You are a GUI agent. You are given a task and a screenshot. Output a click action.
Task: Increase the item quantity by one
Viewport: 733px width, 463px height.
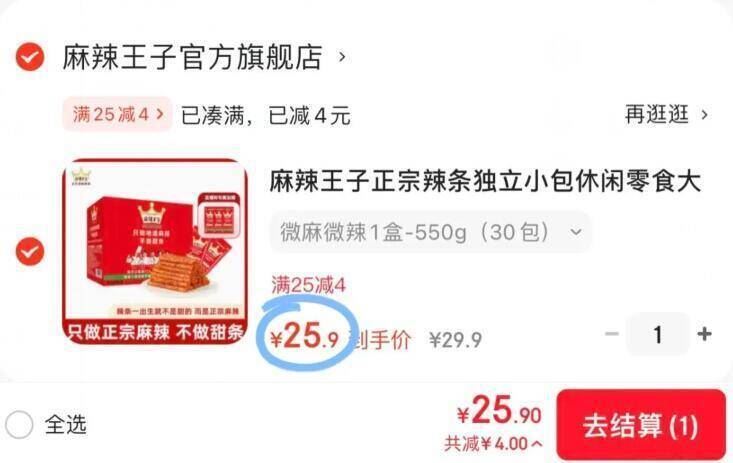coord(704,335)
